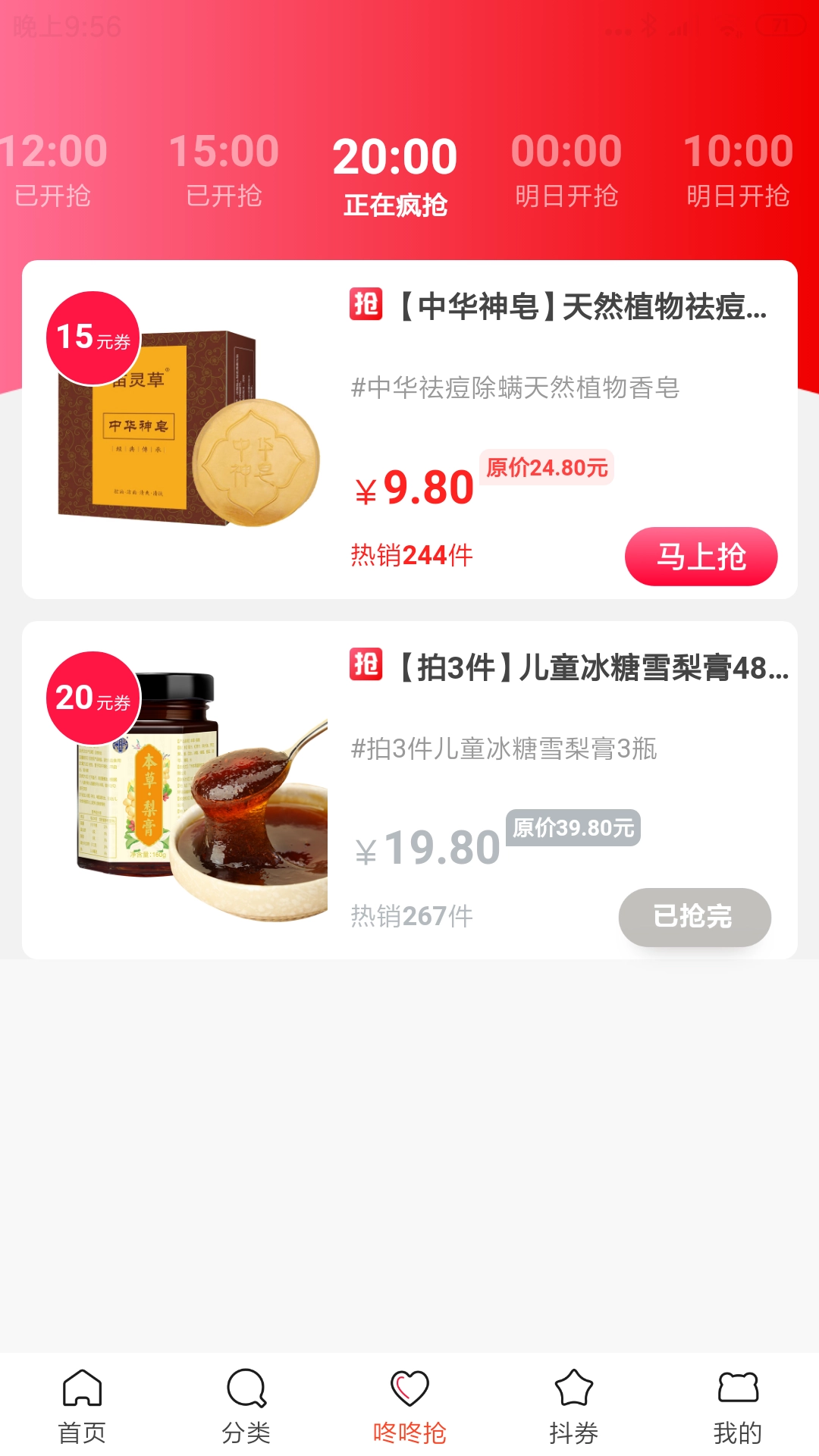This screenshot has height=1456, width=819.
Task: Go to the 我的 profile tab
Action: point(737,1405)
